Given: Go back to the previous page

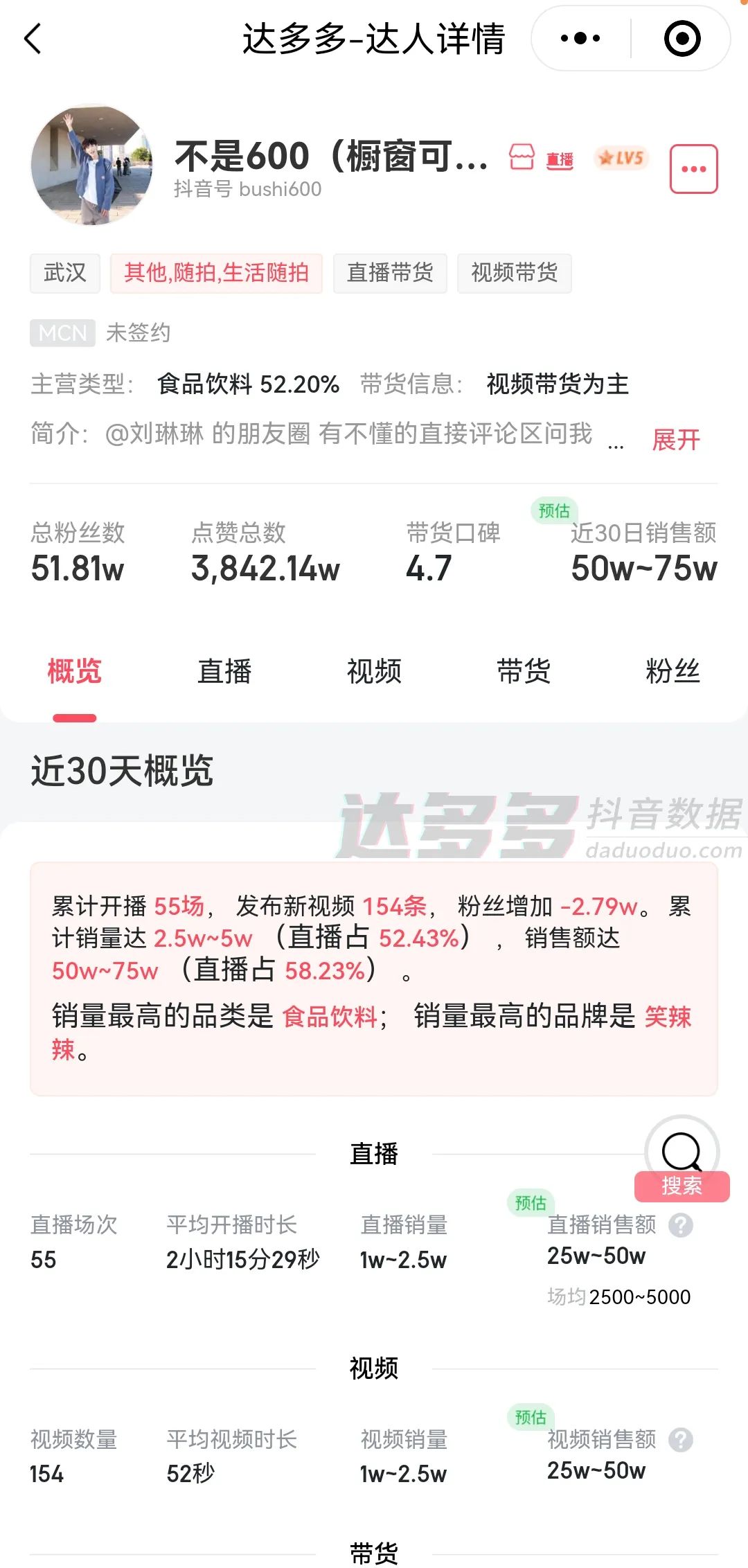Looking at the screenshot, I should point(33,39).
